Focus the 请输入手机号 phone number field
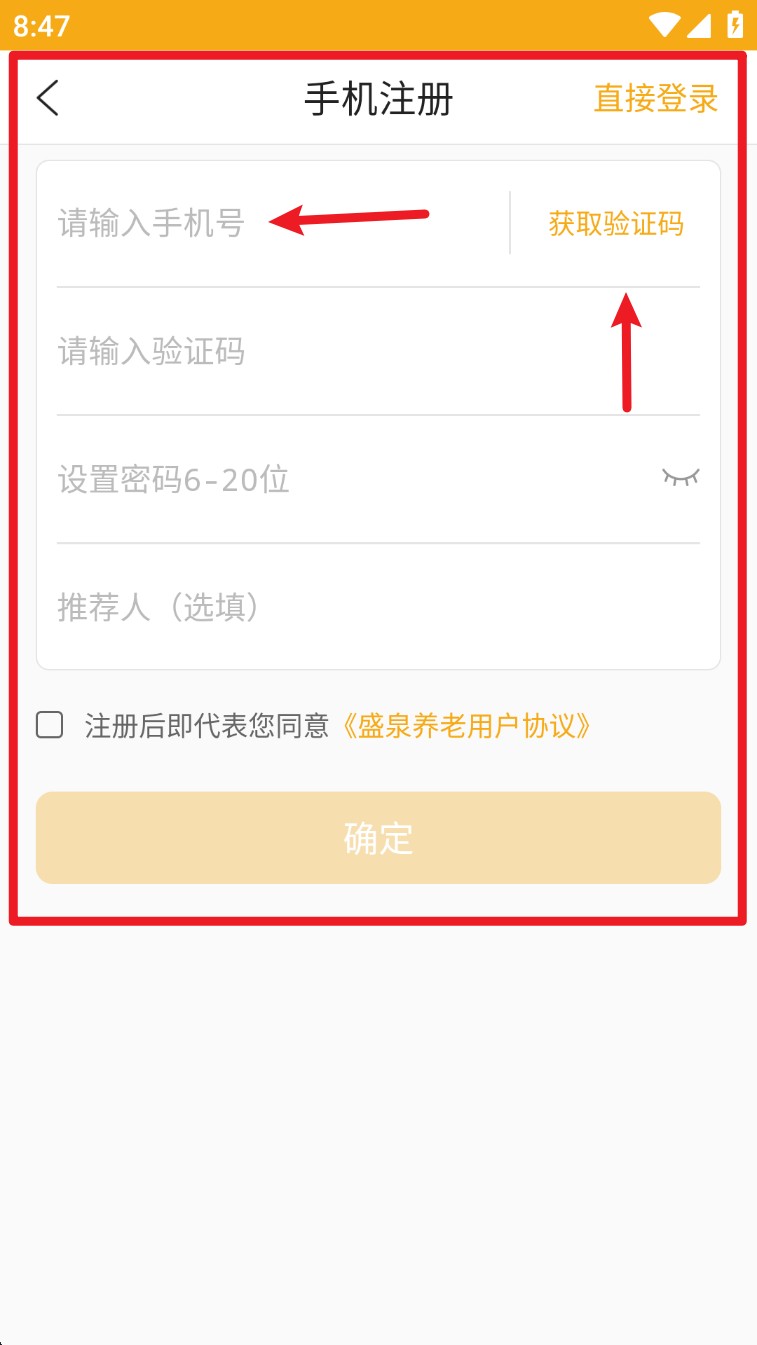757x1345 pixels. [282, 223]
